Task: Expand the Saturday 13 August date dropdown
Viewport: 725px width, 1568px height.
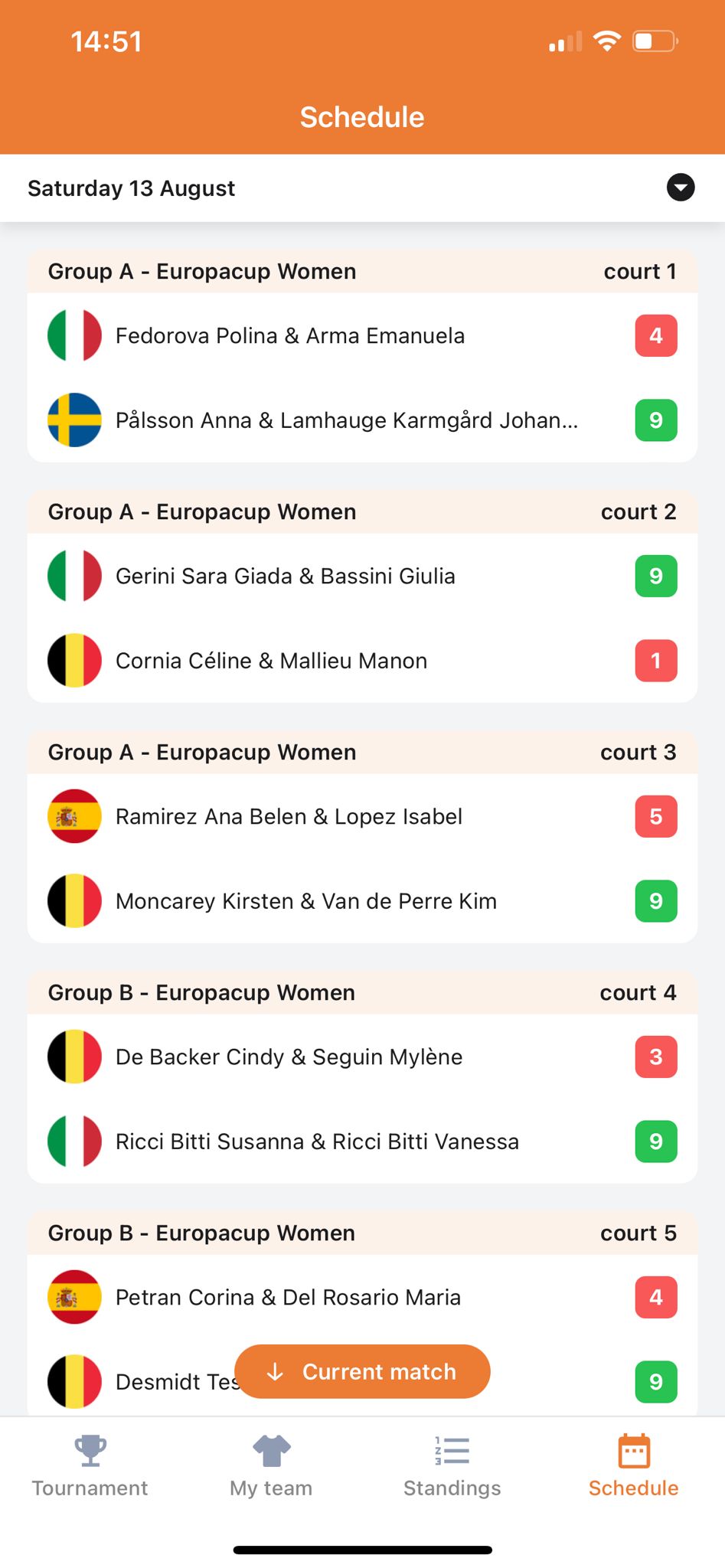Action: tap(362, 188)
